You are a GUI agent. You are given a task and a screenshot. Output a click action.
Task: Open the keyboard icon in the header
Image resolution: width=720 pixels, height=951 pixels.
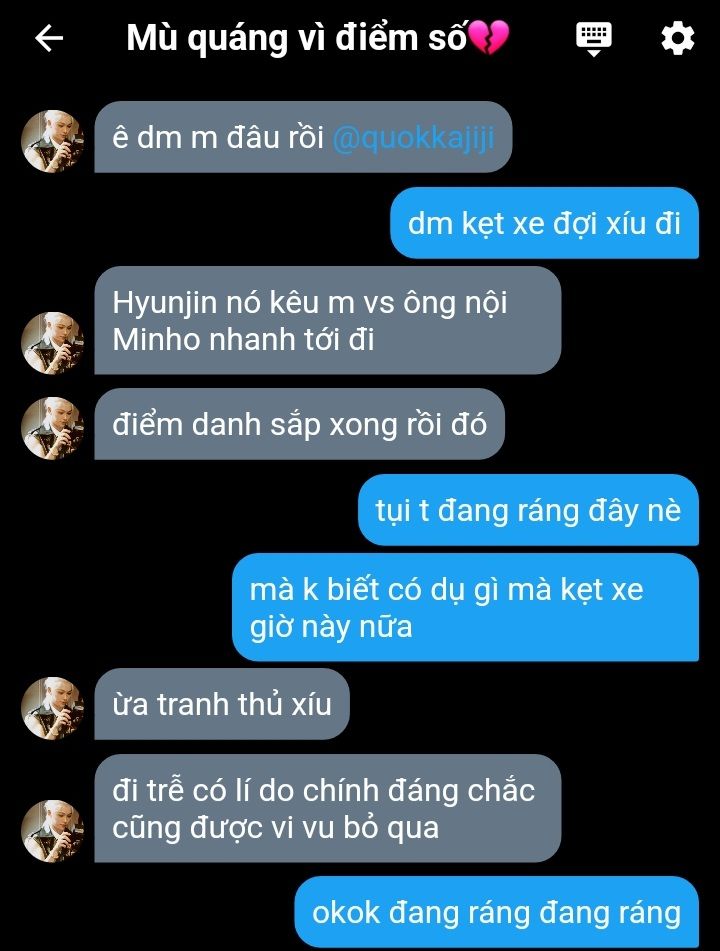click(x=593, y=38)
